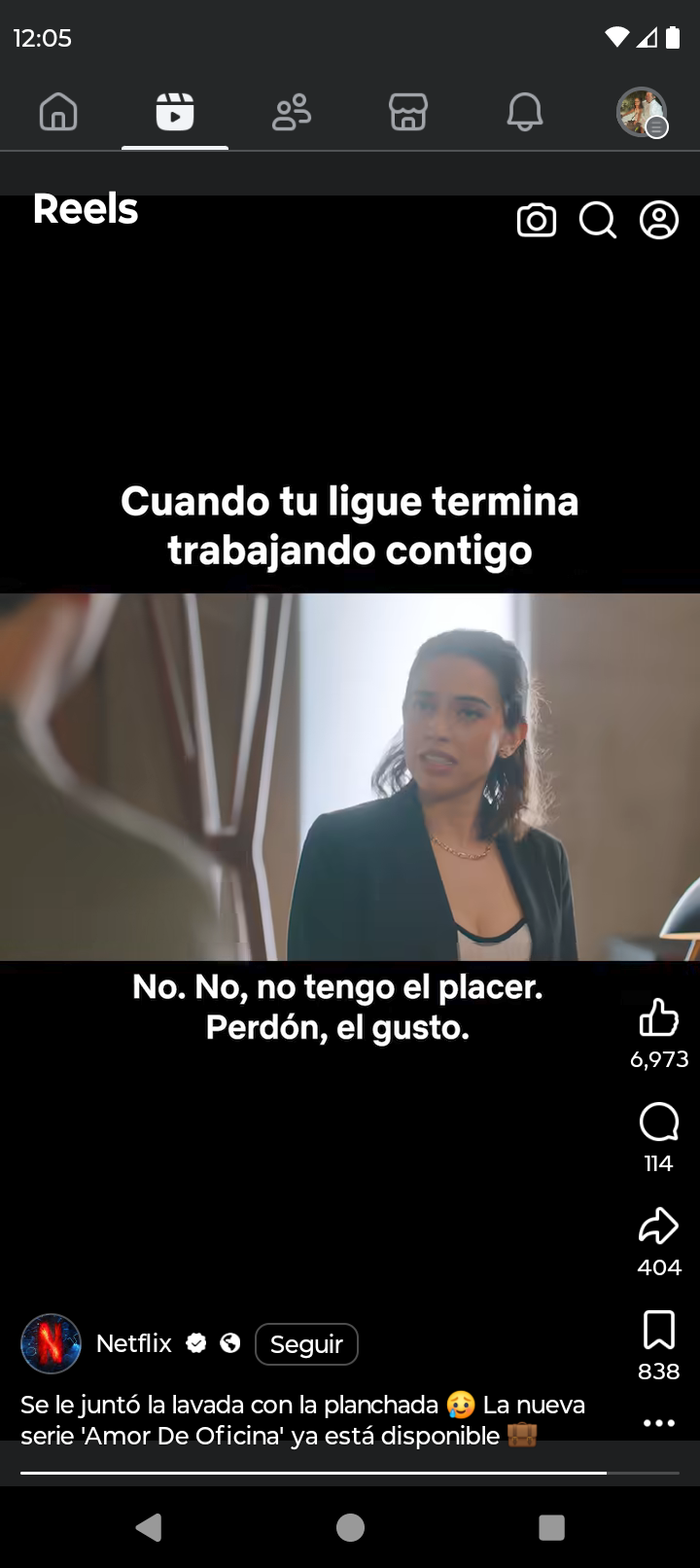Open the three-dot more options menu

pos(659,1423)
